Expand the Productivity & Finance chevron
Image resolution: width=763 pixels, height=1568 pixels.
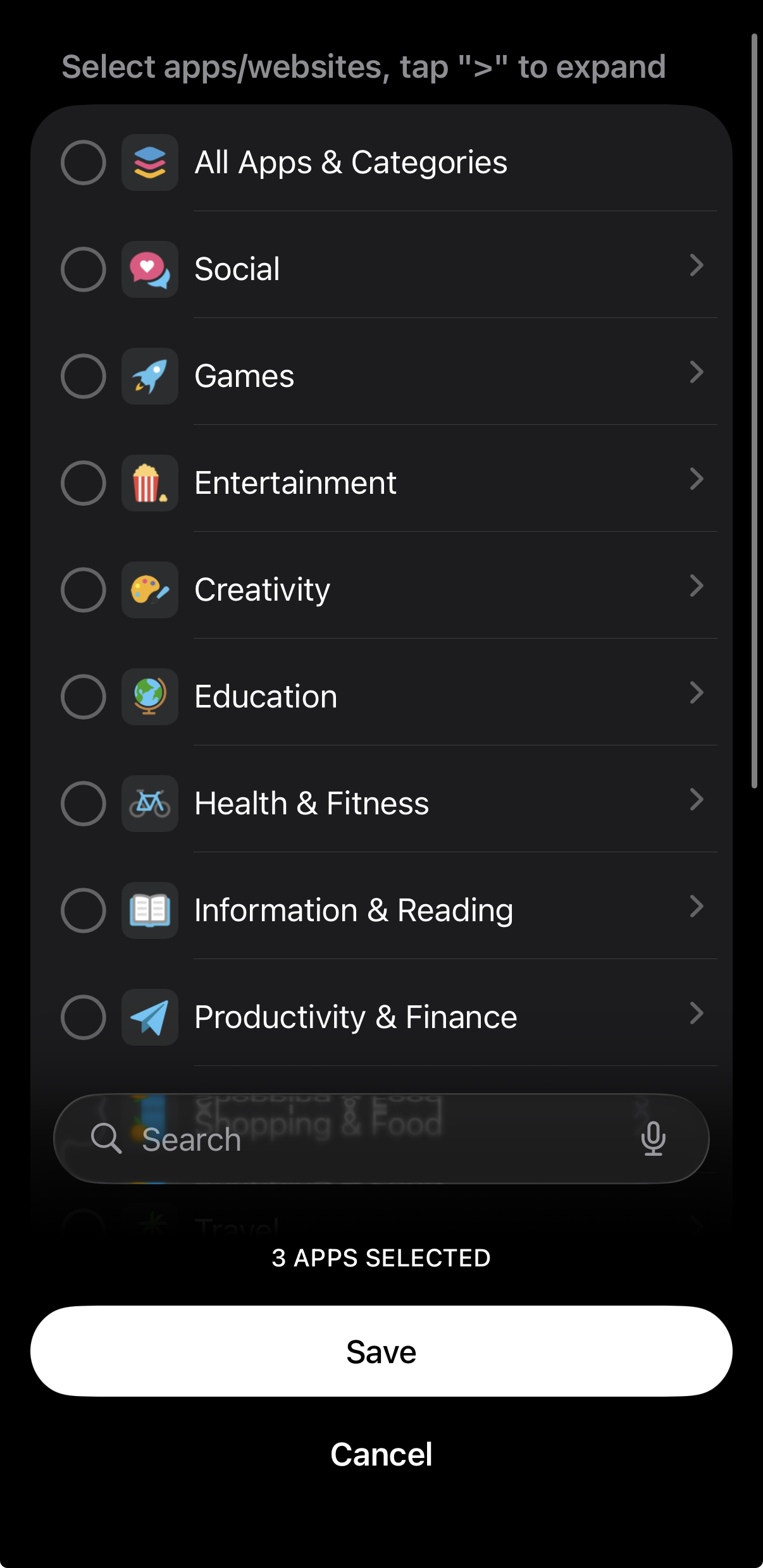coord(696,1014)
